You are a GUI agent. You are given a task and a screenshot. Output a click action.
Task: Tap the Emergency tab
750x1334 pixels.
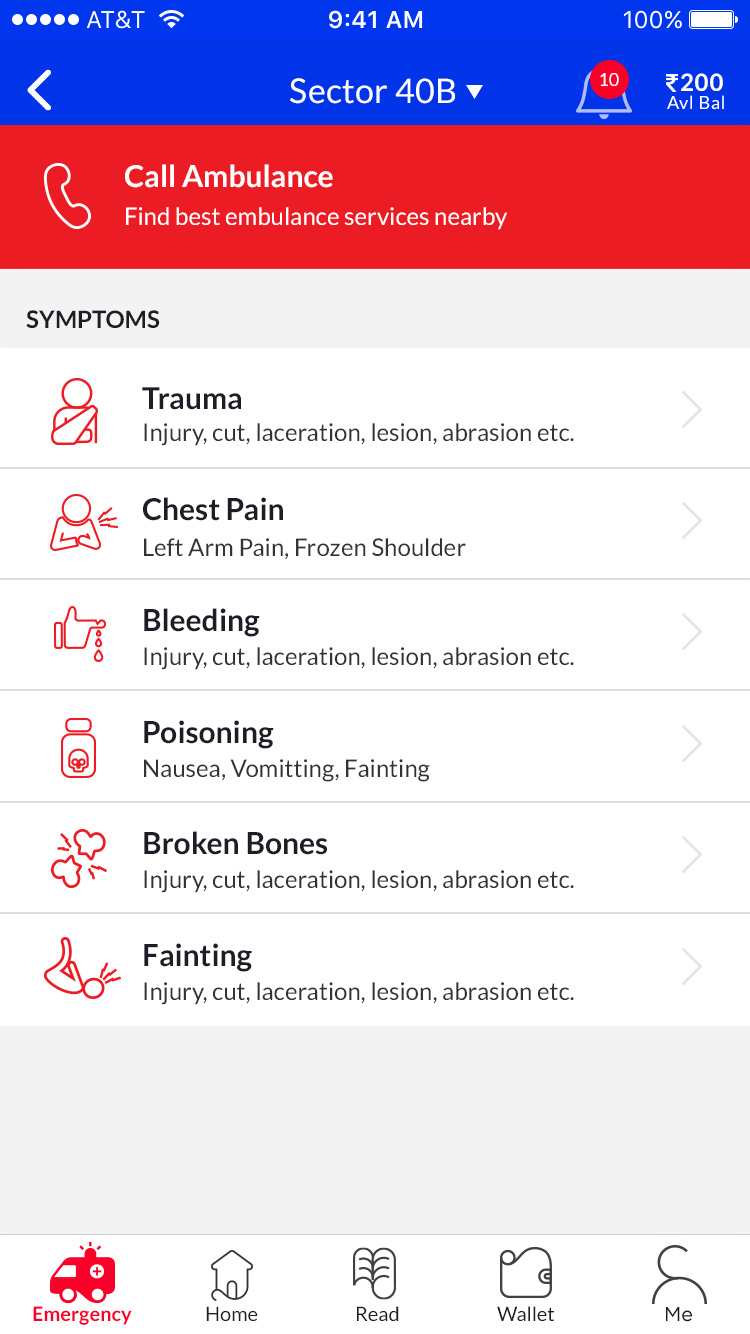click(82, 1285)
